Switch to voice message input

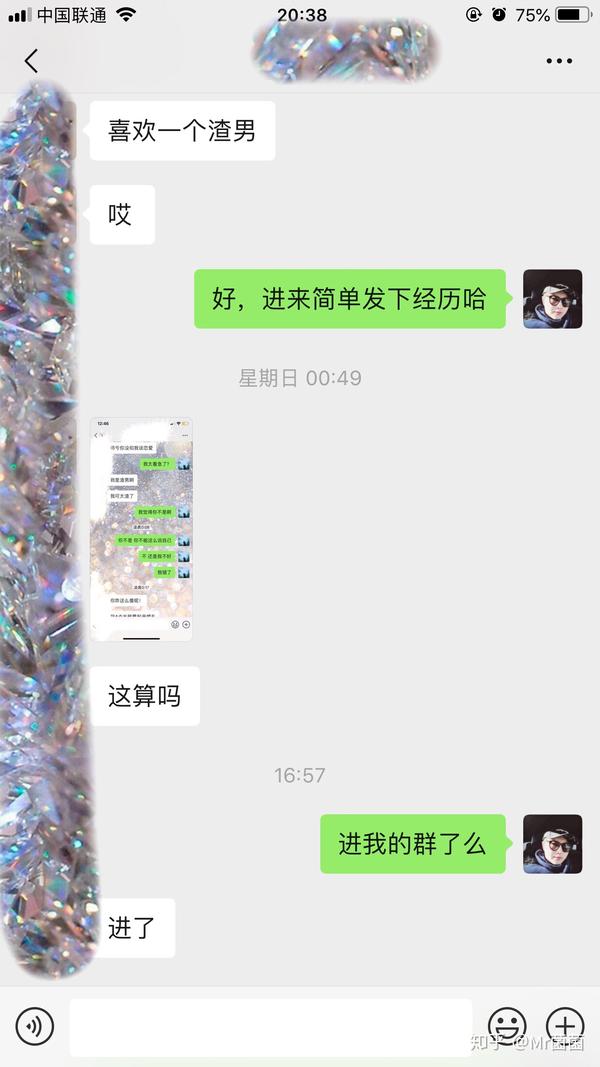pos(35,1026)
